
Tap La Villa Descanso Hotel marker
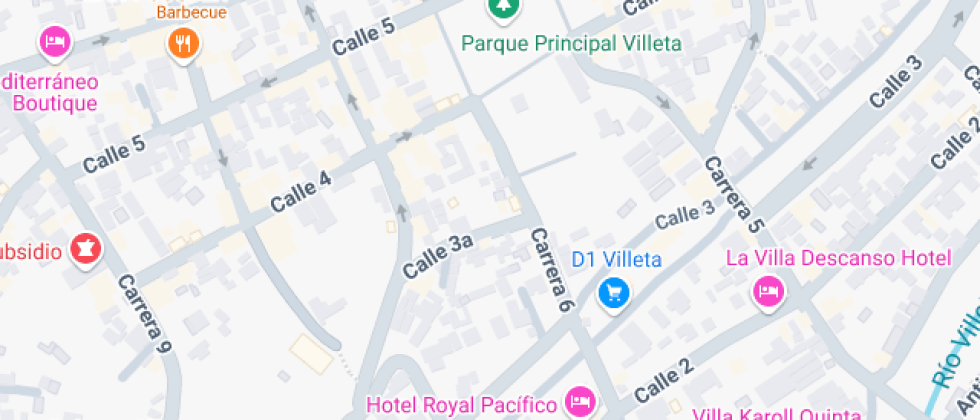tap(767, 292)
